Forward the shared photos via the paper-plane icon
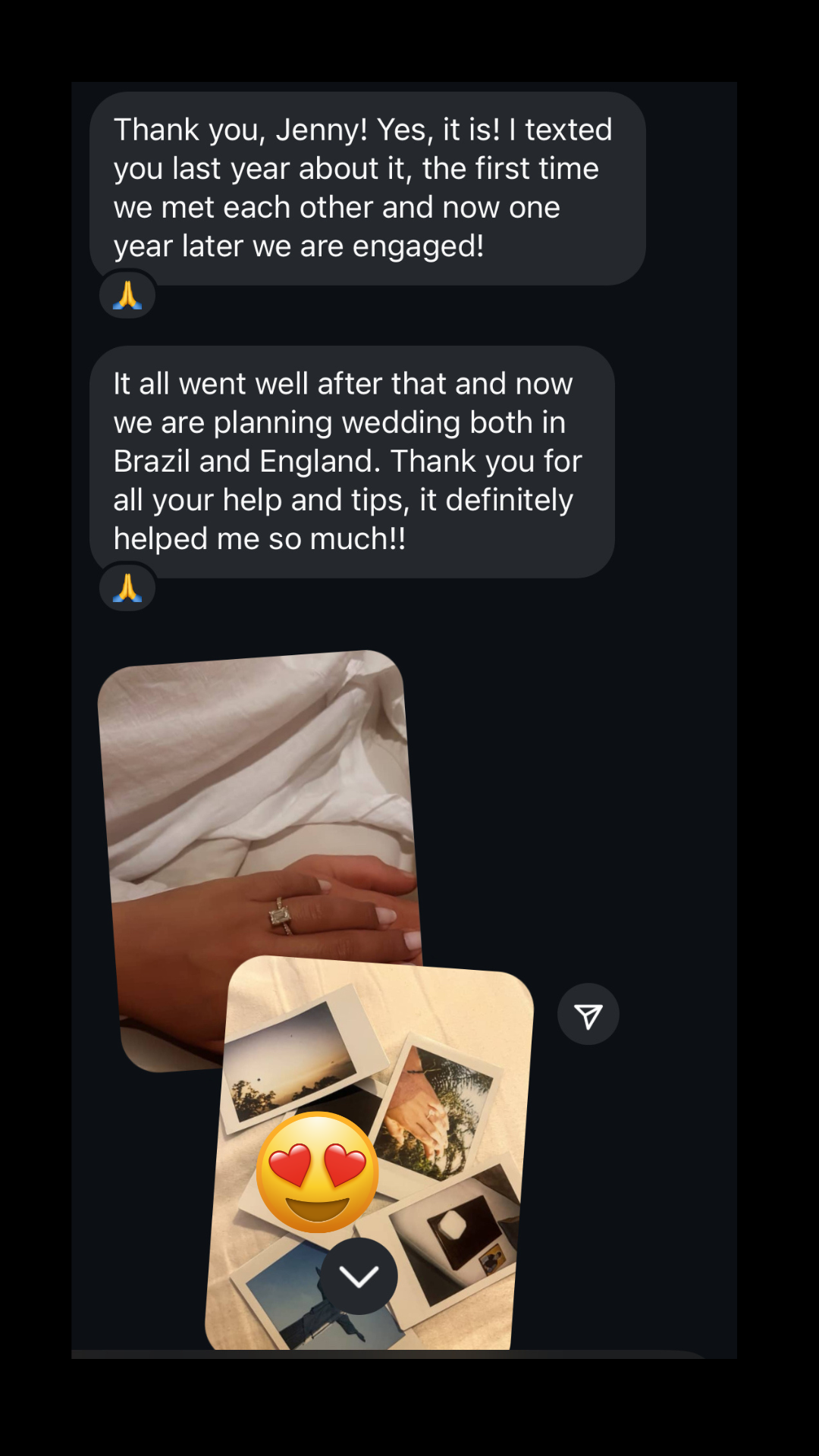Screen dimensions: 819x1456 click(588, 1015)
